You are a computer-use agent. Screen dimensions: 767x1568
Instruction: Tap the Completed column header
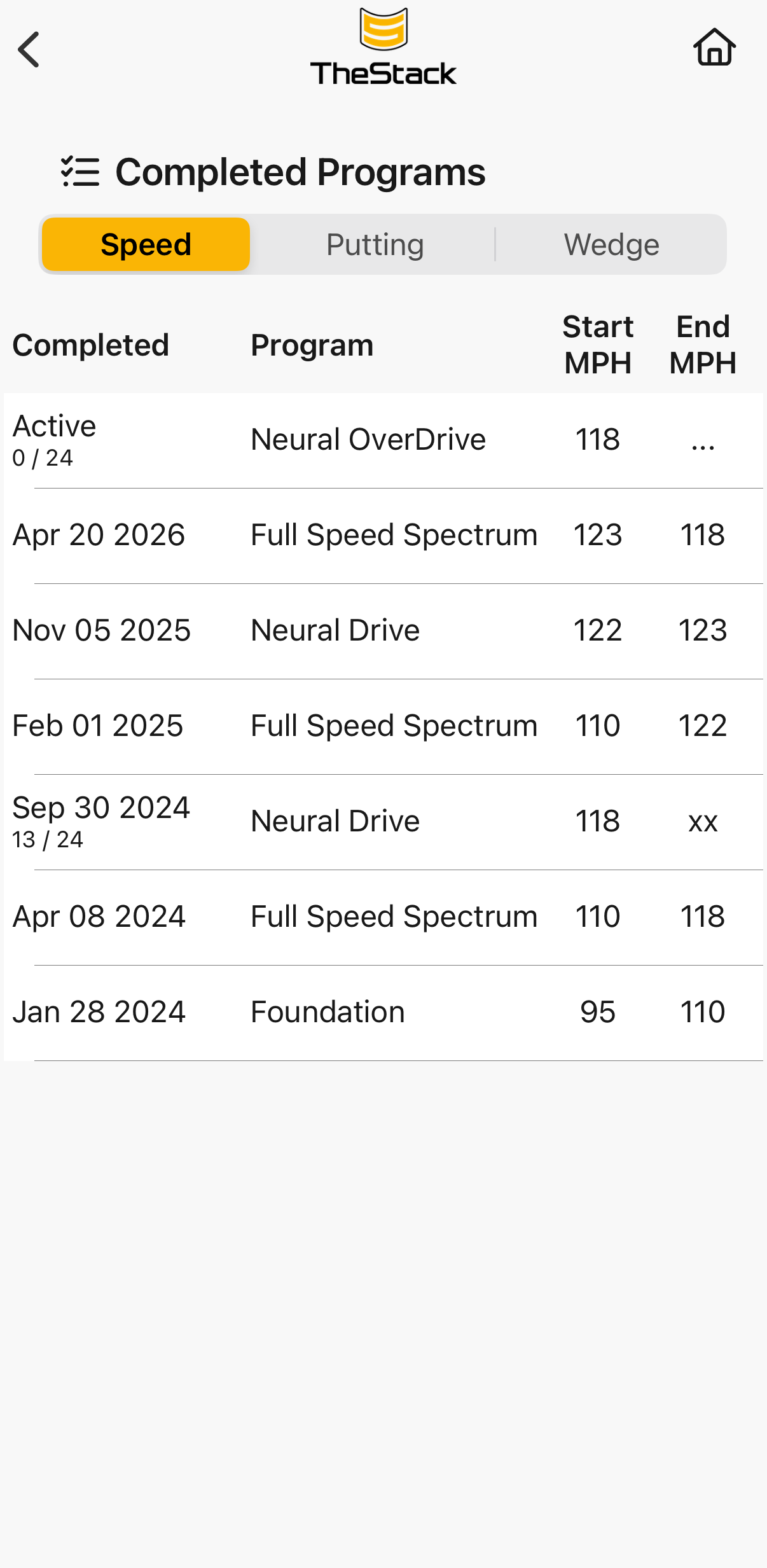point(90,344)
